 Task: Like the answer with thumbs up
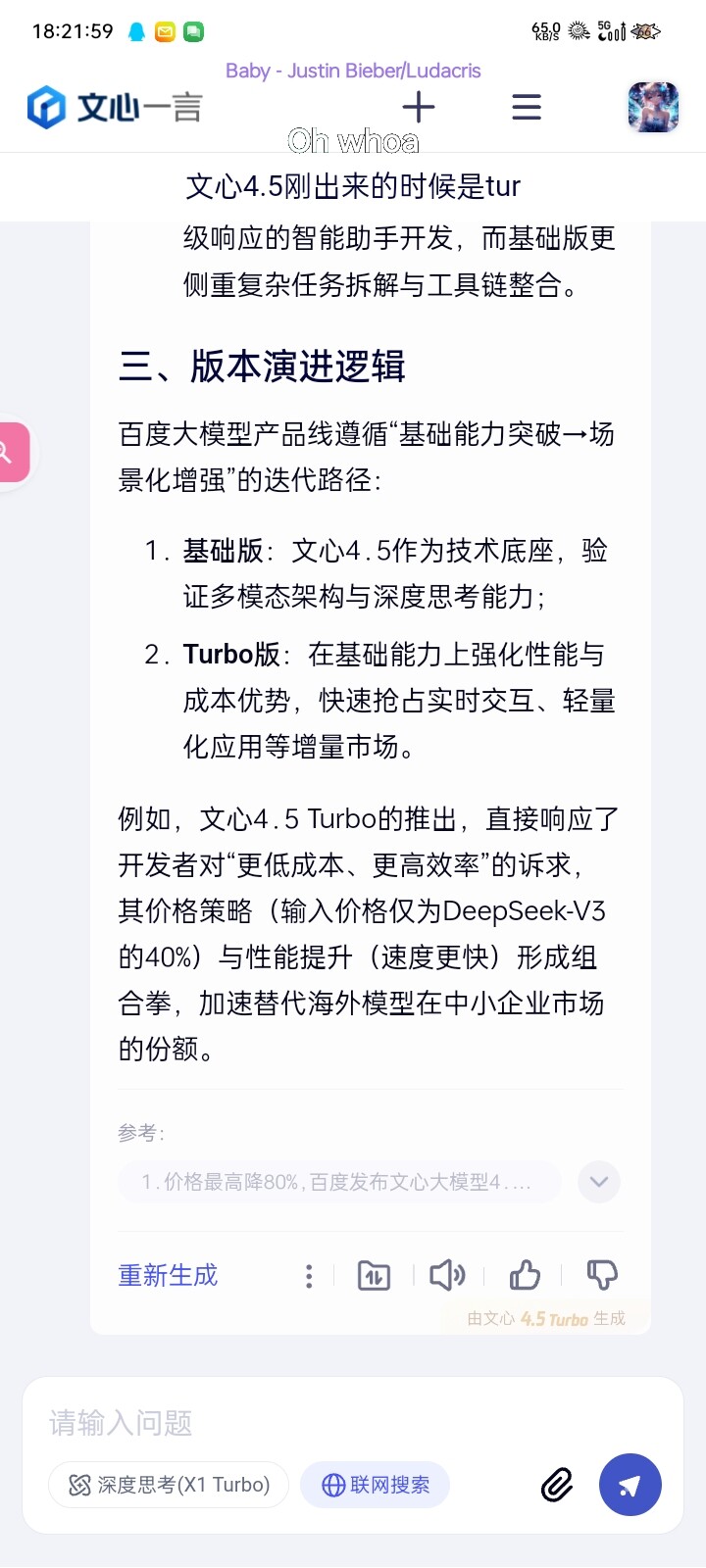click(525, 1275)
